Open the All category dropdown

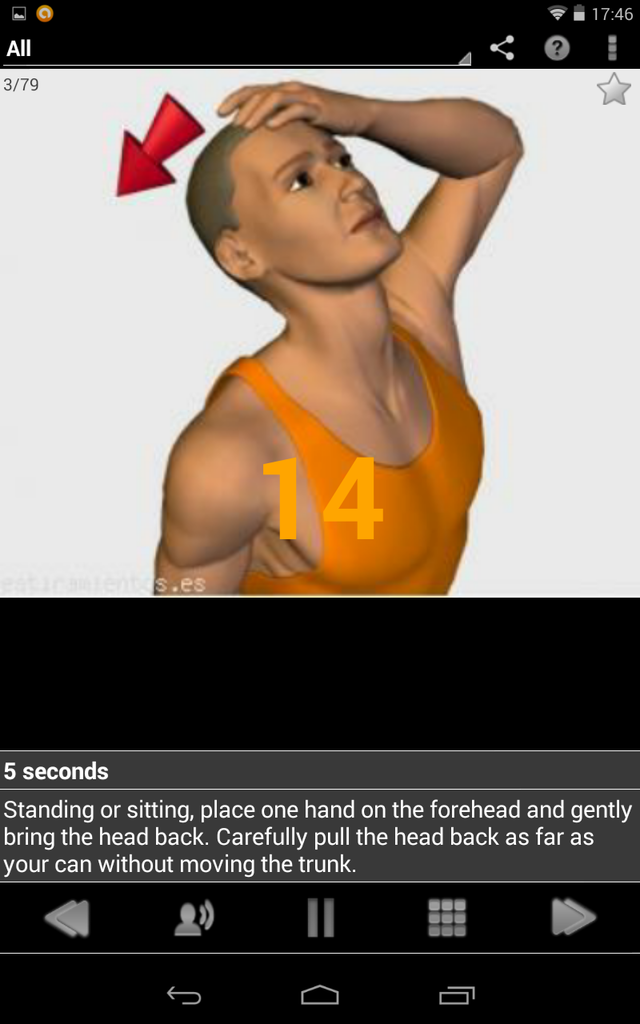click(236, 49)
